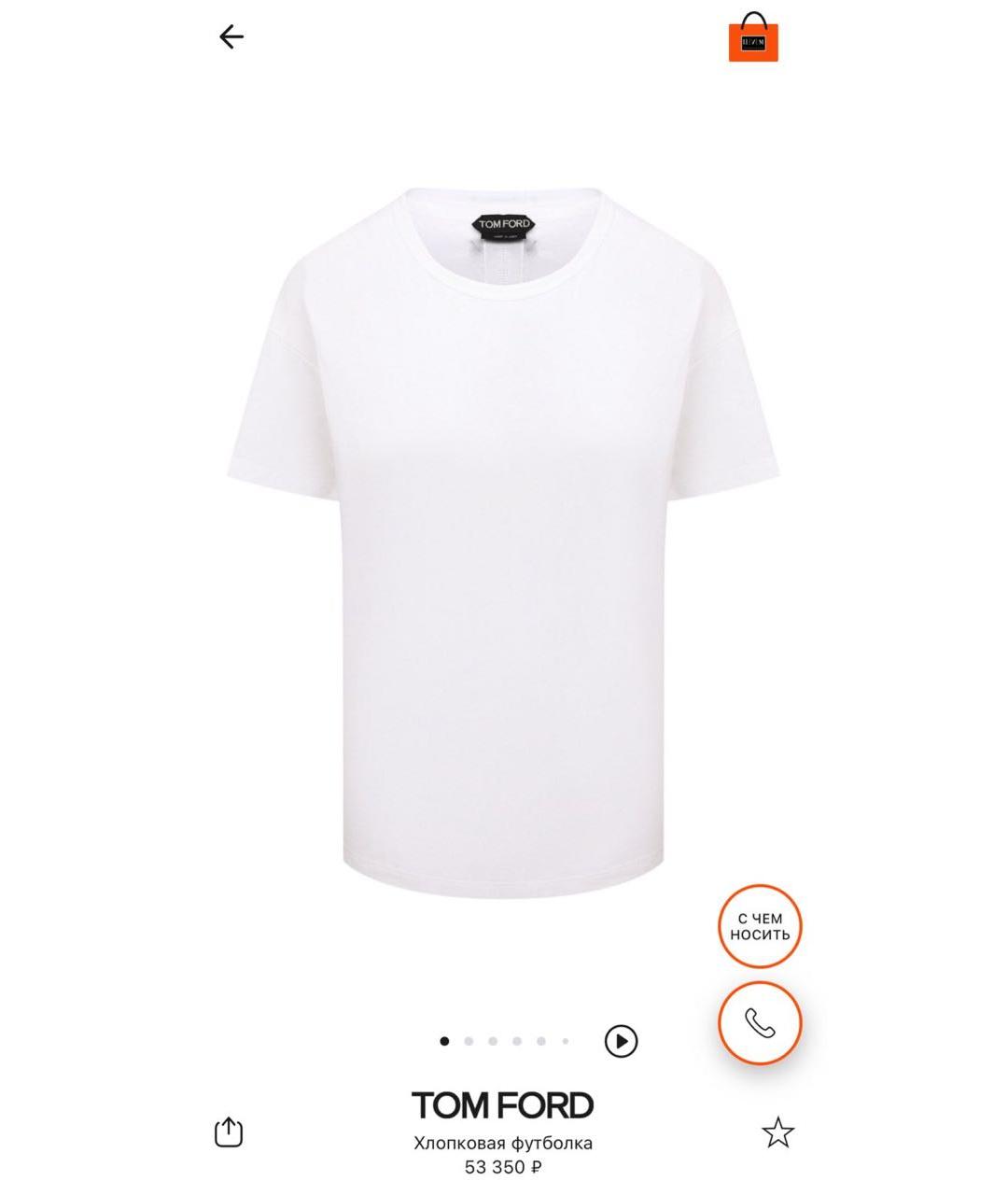Call the store via phone button

760,1023
